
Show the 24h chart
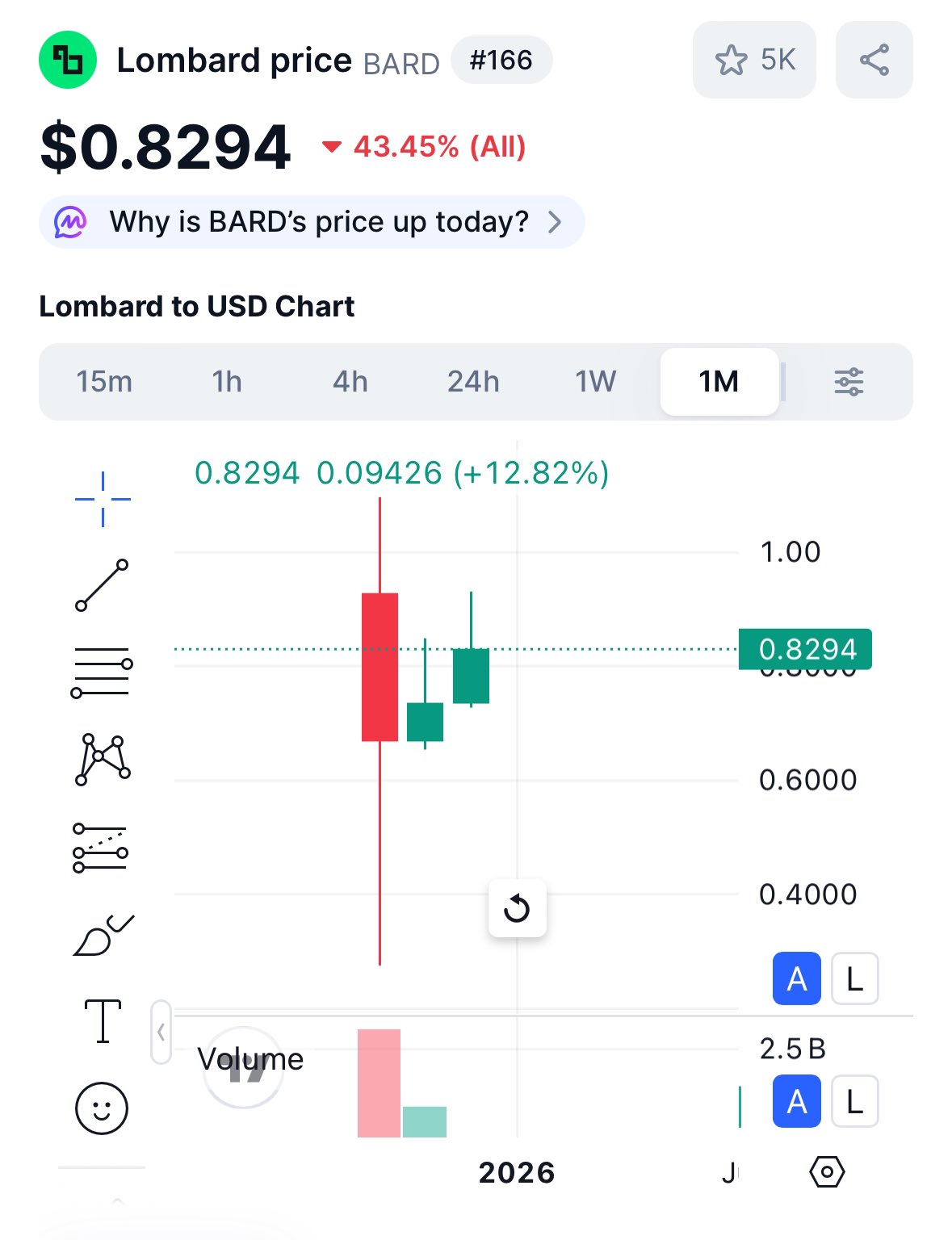pyautogui.click(x=473, y=382)
